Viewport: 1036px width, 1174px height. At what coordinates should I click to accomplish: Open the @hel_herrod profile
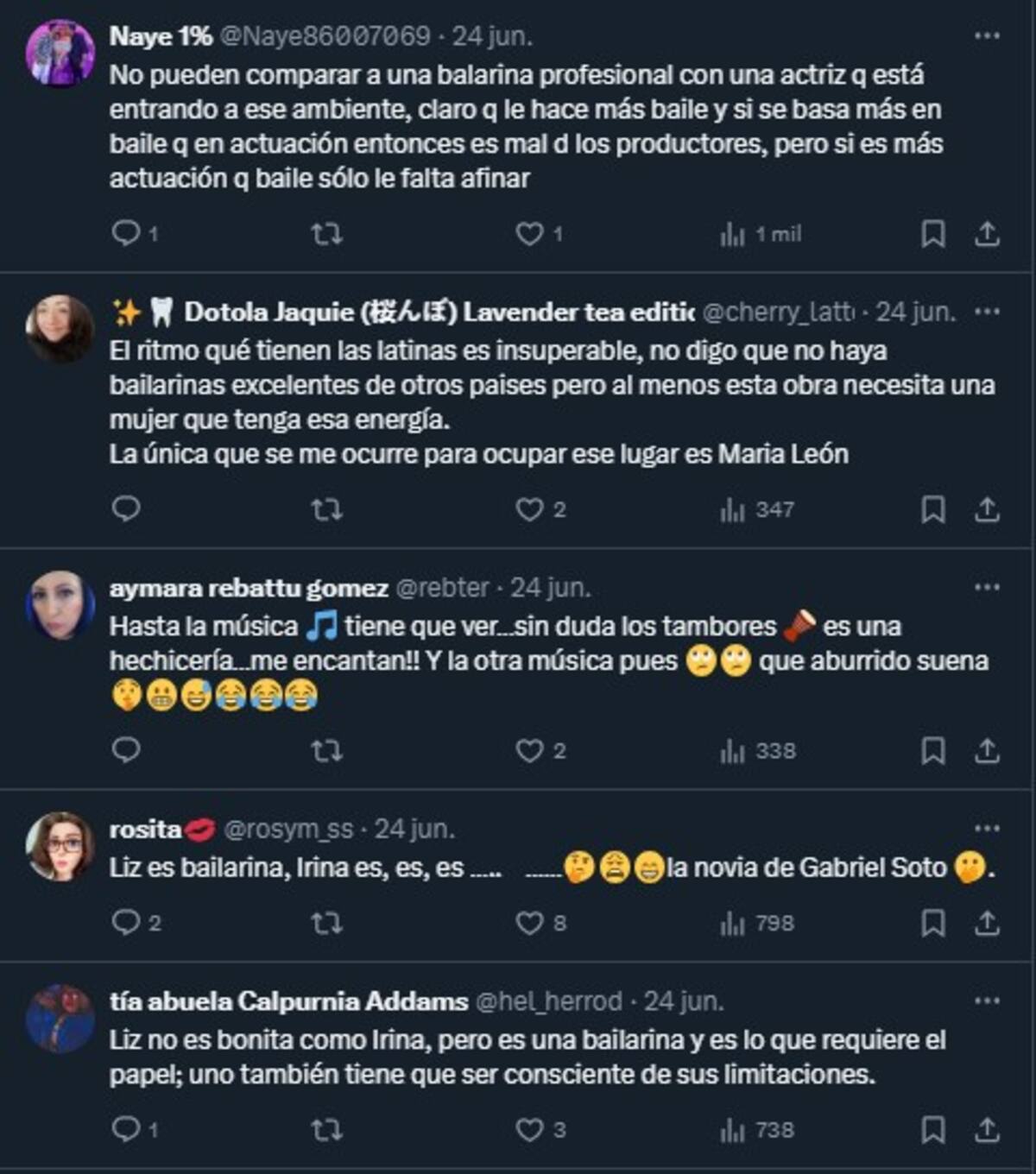(x=549, y=1001)
